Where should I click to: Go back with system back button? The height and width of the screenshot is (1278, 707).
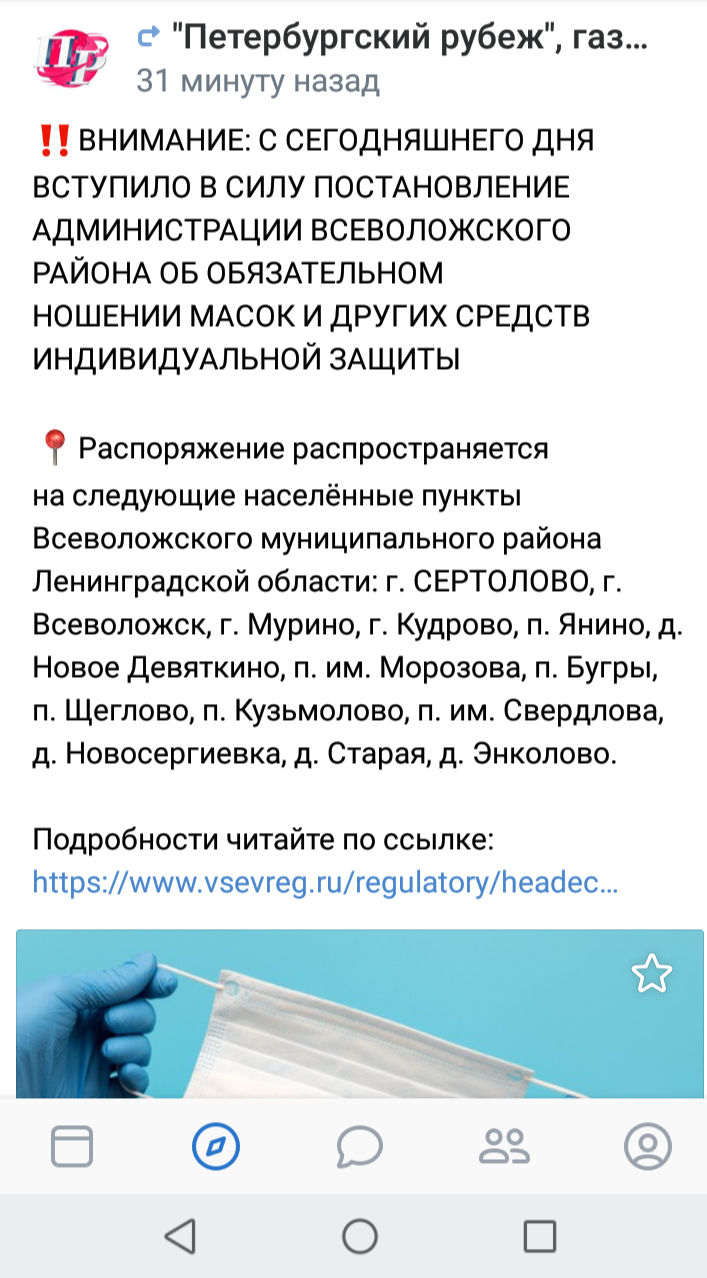pos(179,1237)
